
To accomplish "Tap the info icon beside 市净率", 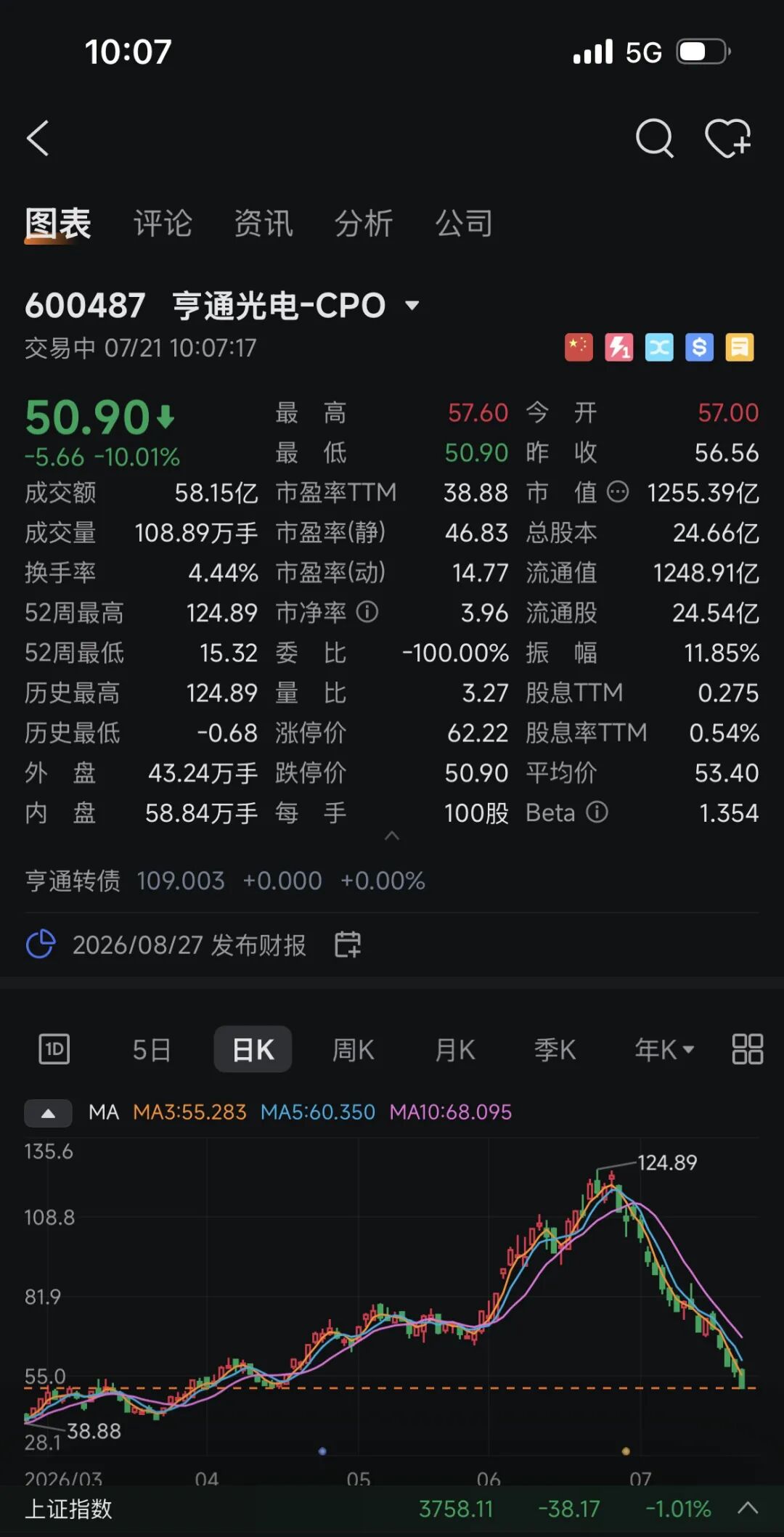I will (367, 612).
